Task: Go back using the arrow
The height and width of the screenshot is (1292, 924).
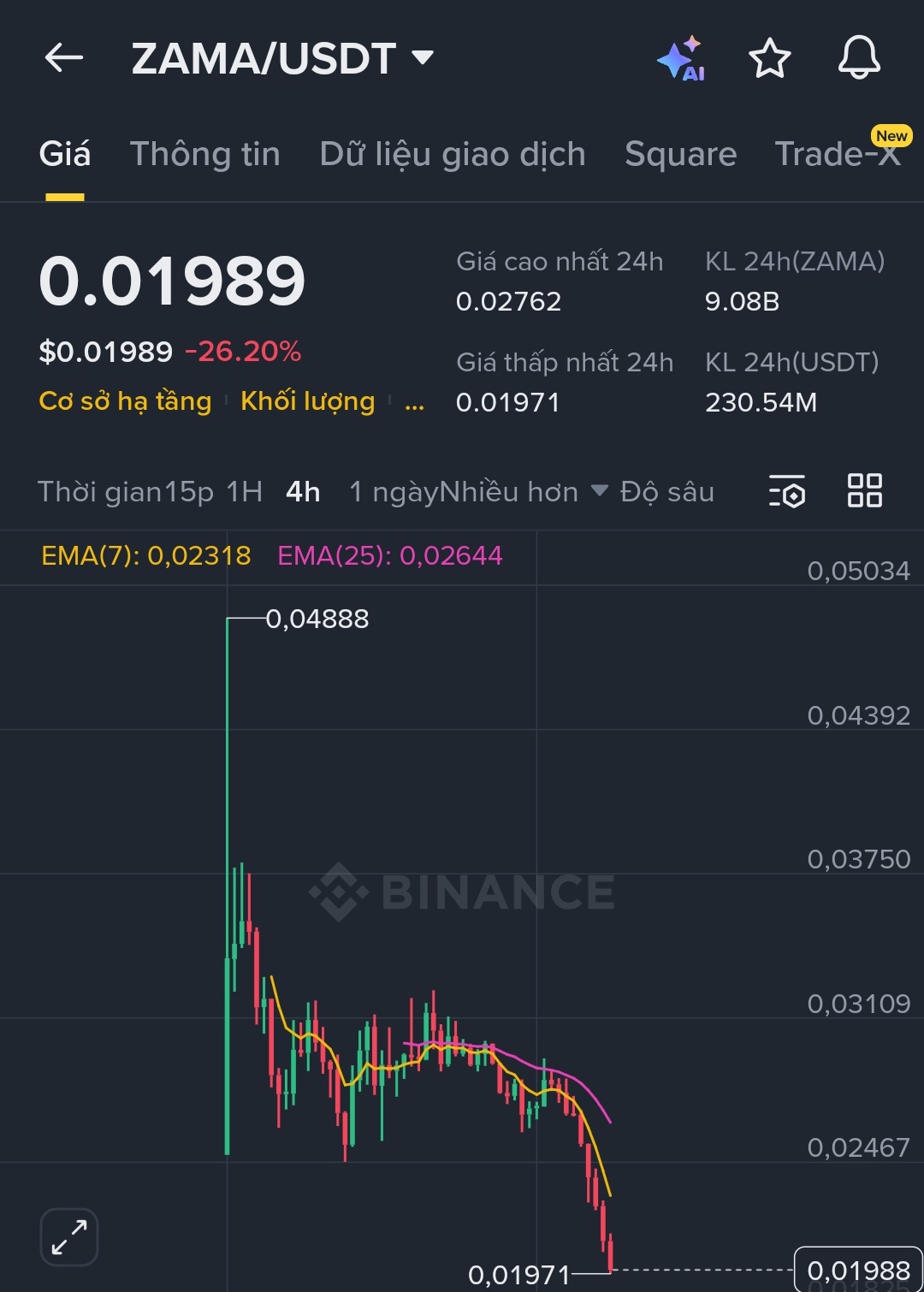Action: pyautogui.click(x=64, y=58)
